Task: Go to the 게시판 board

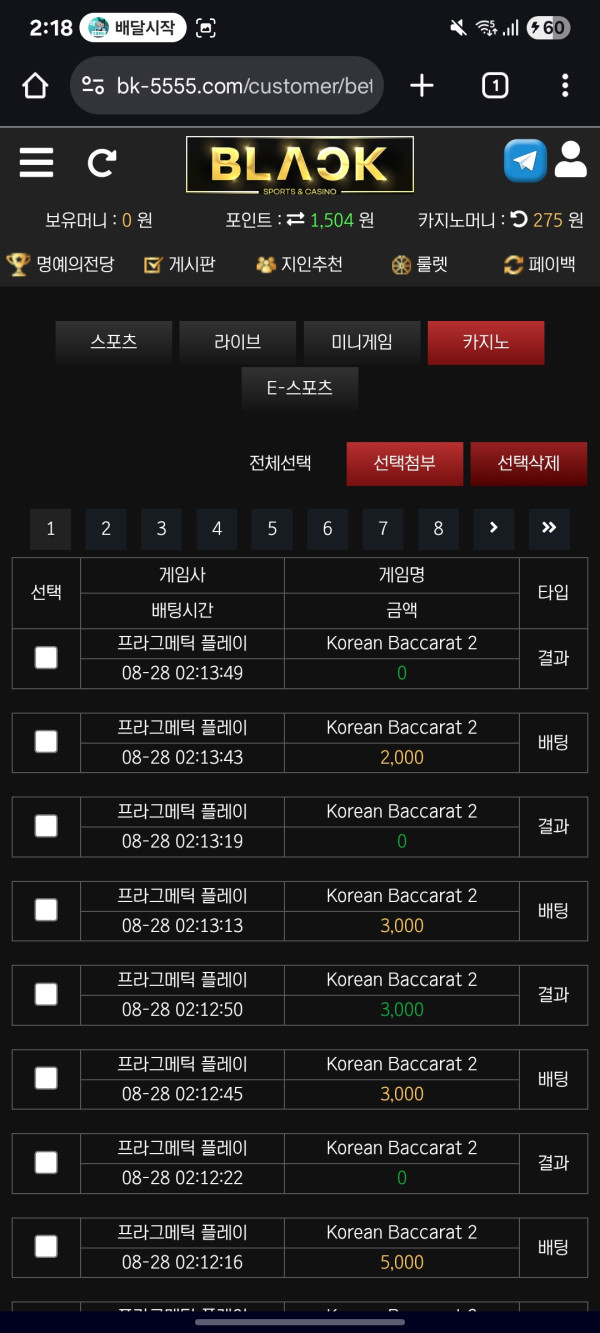Action: pyautogui.click(x=180, y=264)
